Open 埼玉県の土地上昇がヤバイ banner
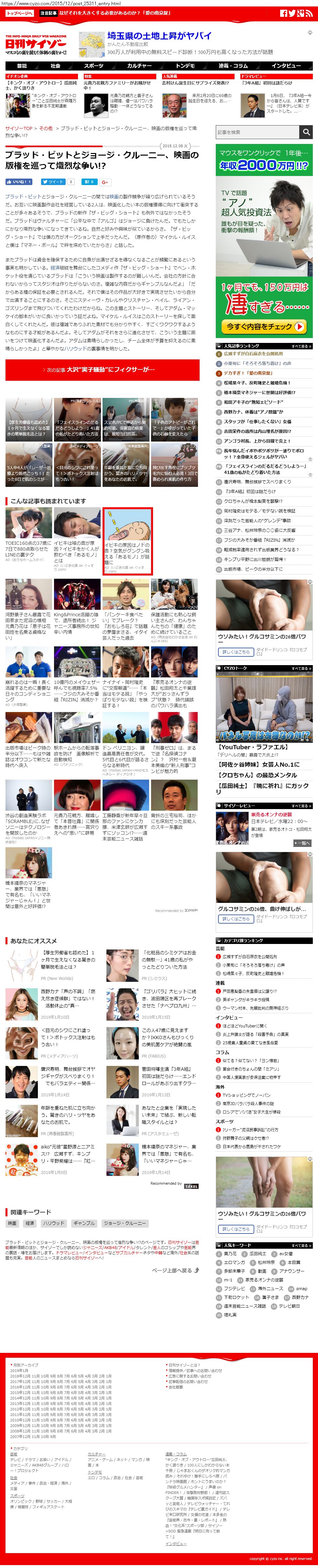 (159, 36)
